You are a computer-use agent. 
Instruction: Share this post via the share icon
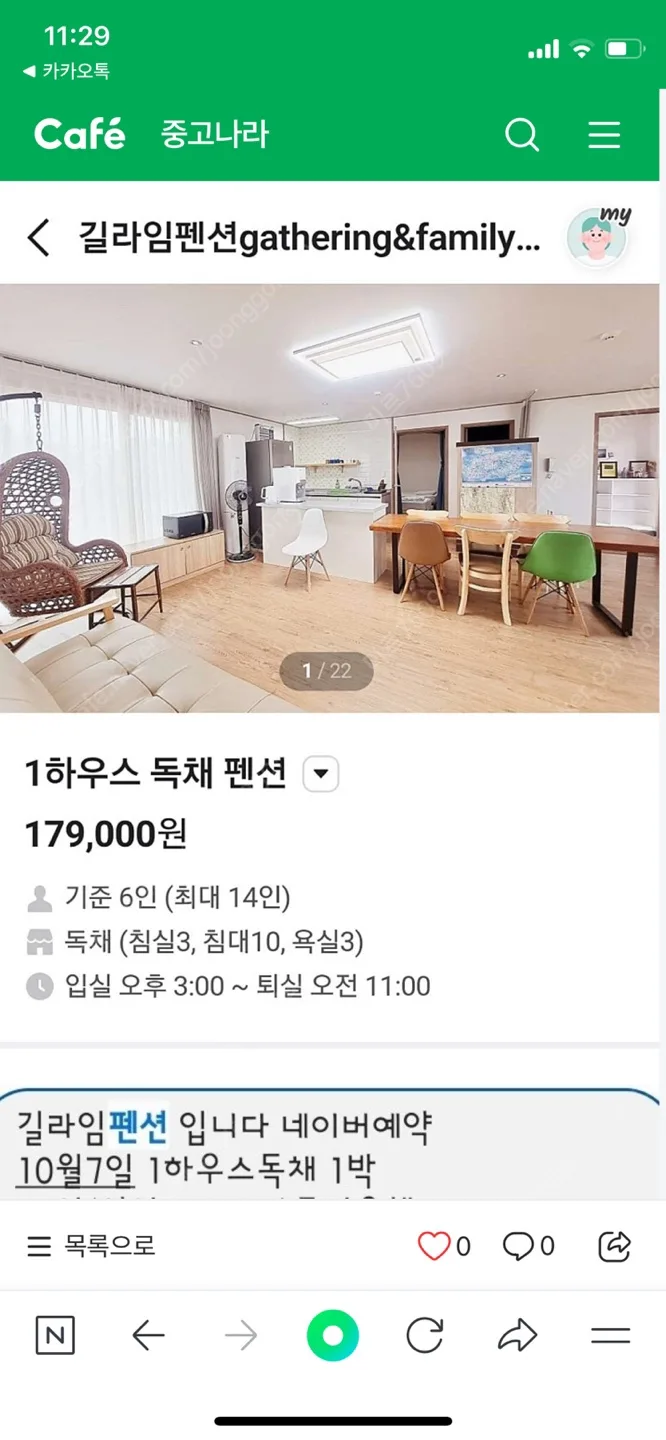pos(614,1246)
